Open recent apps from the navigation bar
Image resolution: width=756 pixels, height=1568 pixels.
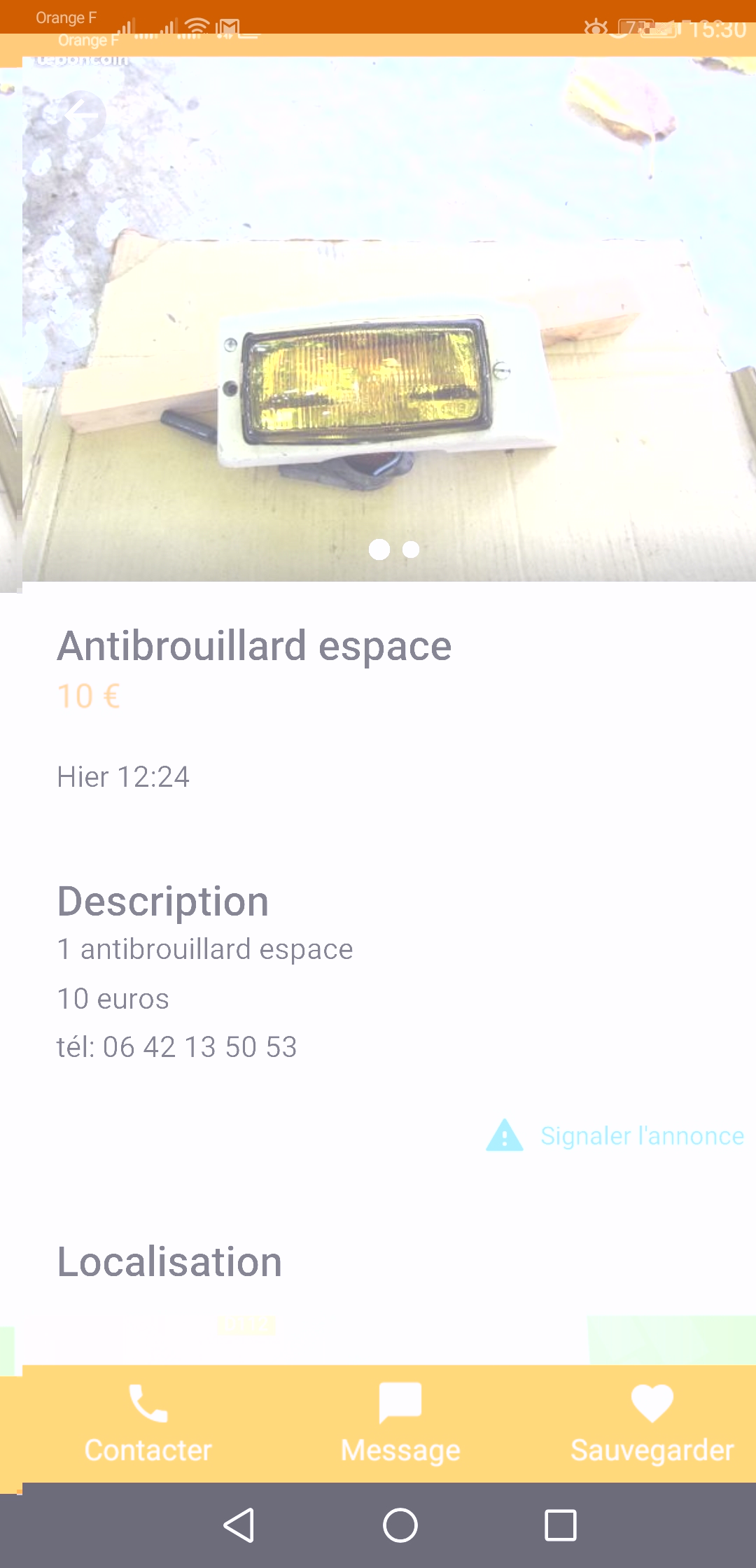point(561,1526)
